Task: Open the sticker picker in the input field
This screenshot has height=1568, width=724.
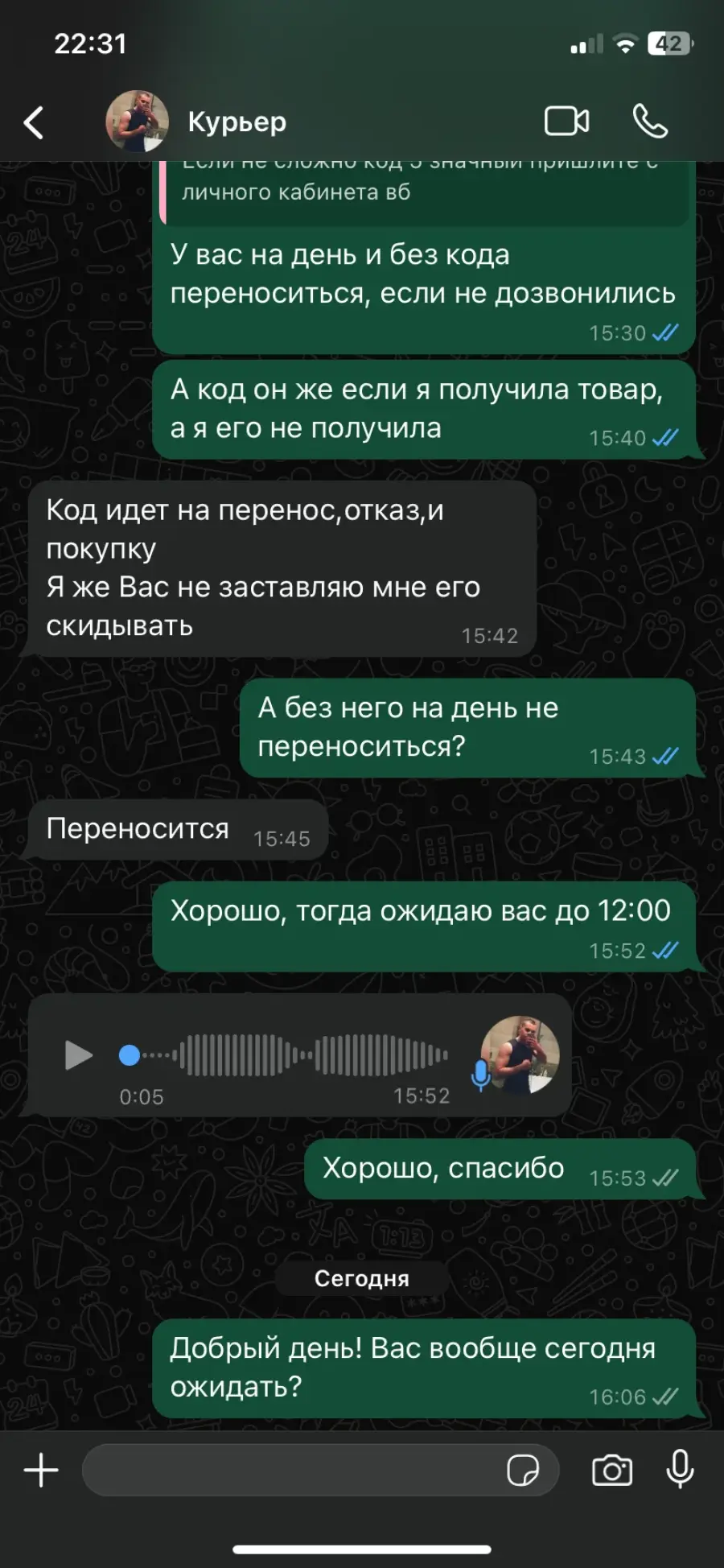Action: tap(523, 1470)
